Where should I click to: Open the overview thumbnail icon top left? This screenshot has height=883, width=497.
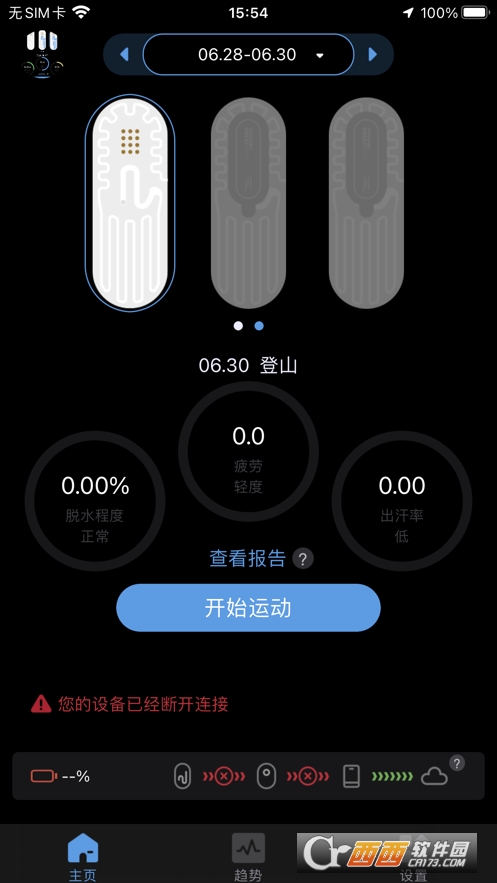point(42,55)
